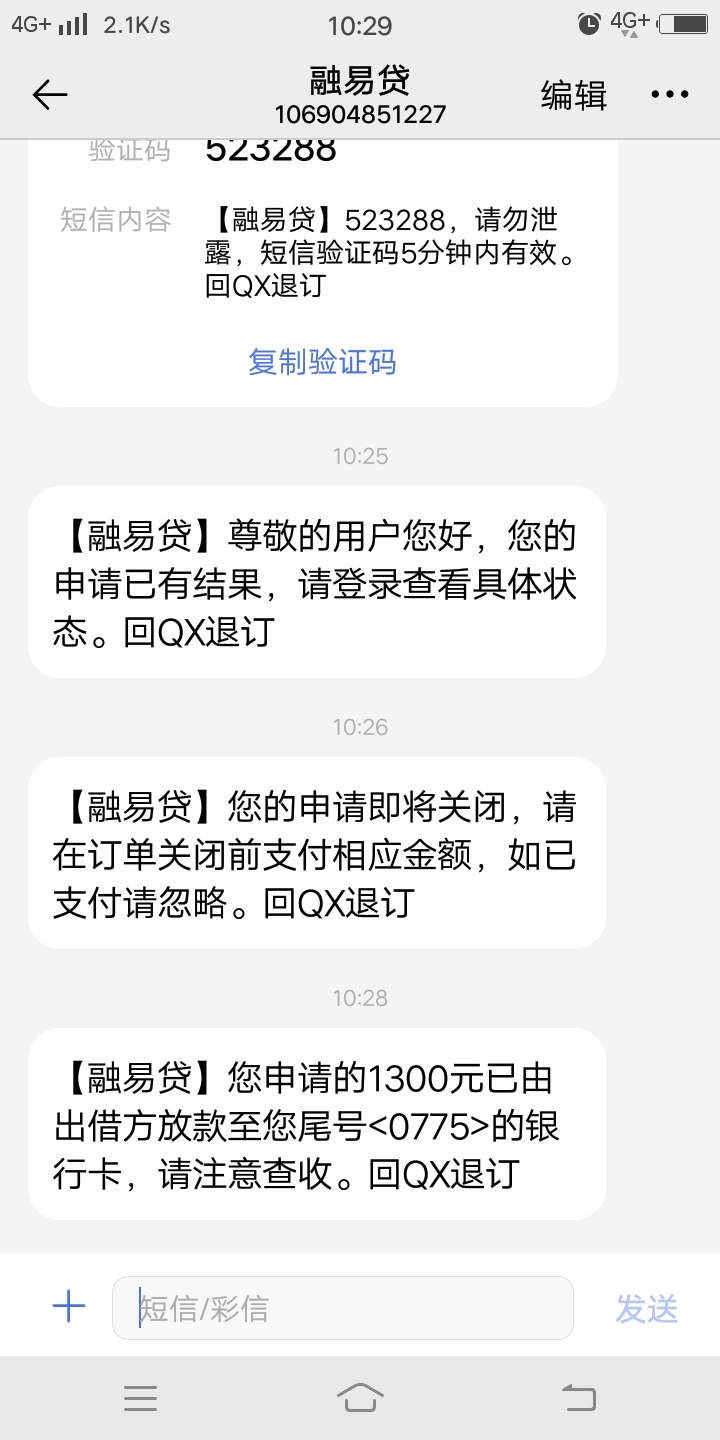Open the plus attachment icon
720x1440 pixels.
(69, 1306)
